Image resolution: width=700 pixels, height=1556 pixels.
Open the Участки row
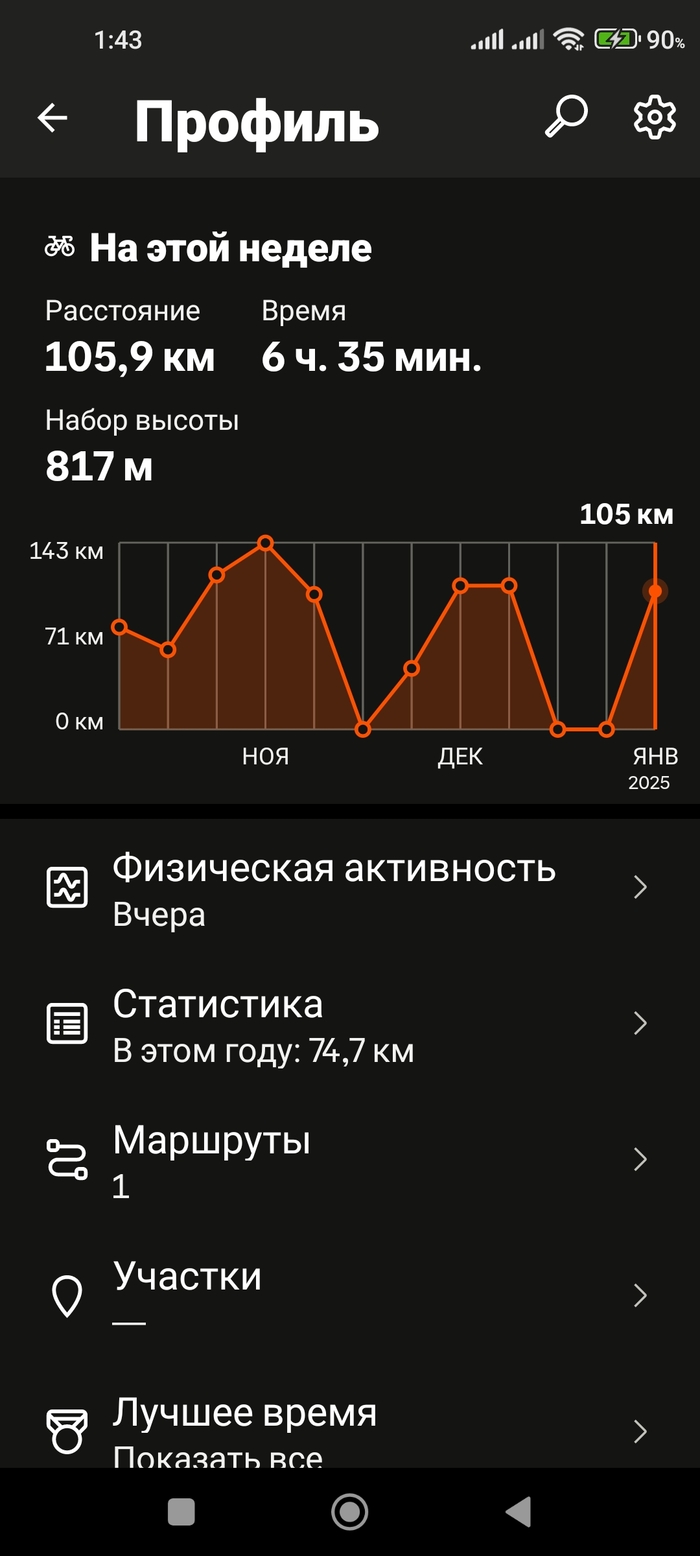tap(350, 1296)
